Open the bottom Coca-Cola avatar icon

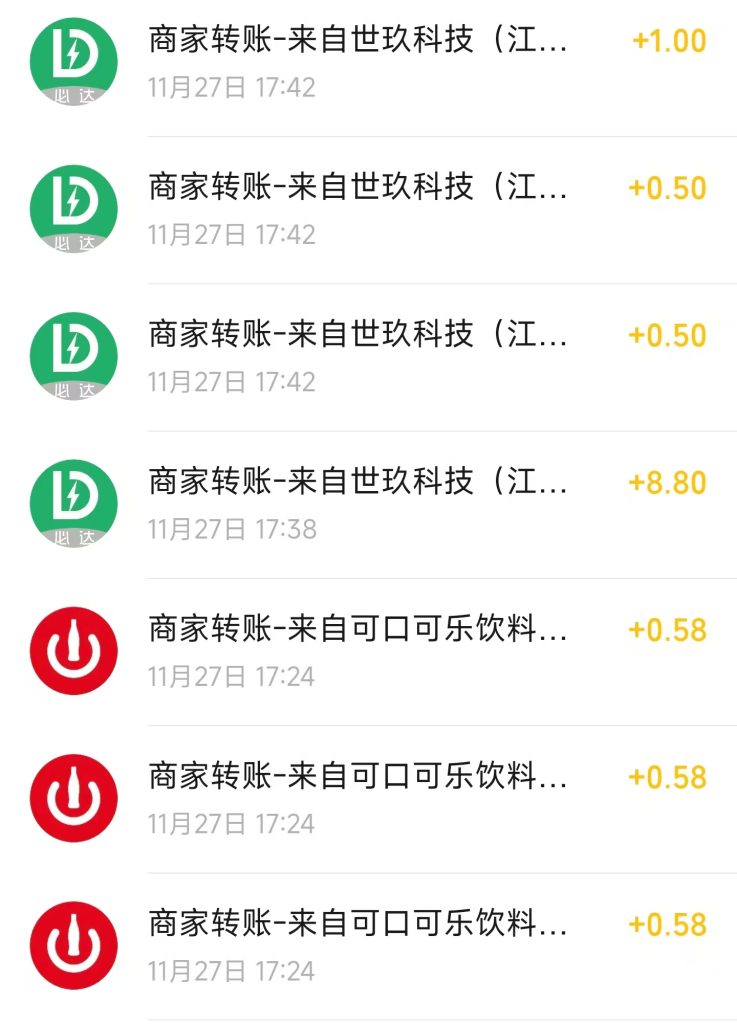tap(72, 943)
